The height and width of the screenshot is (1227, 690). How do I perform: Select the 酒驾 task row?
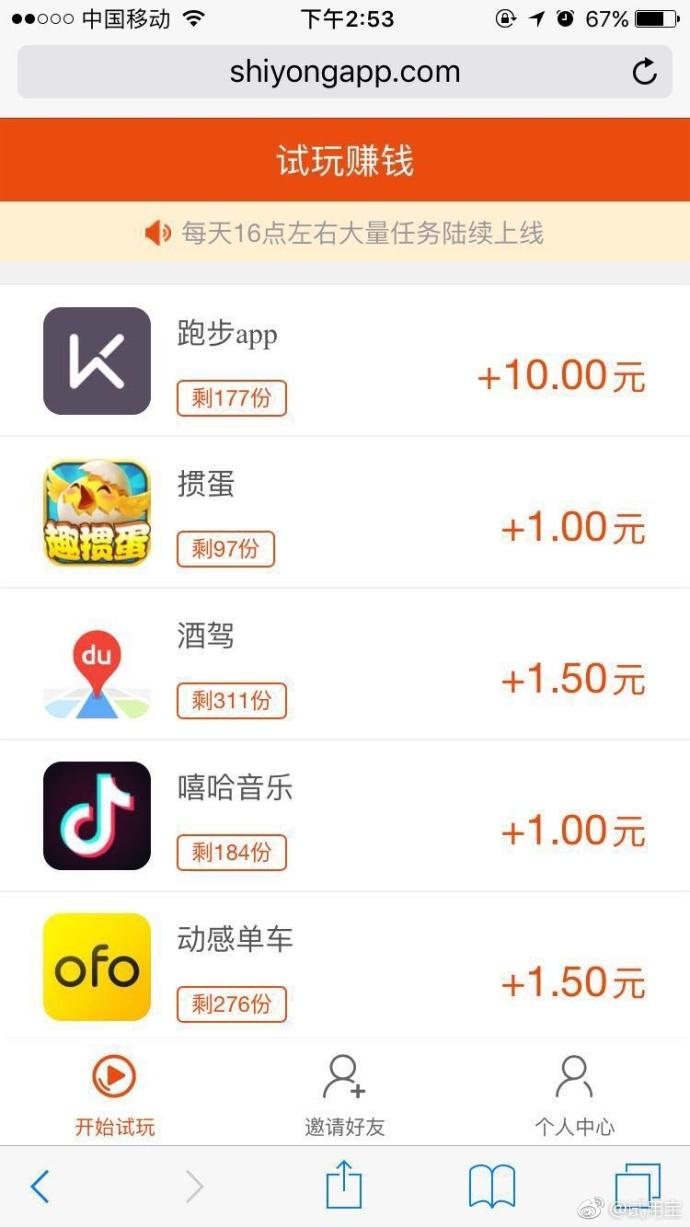[x=345, y=665]
